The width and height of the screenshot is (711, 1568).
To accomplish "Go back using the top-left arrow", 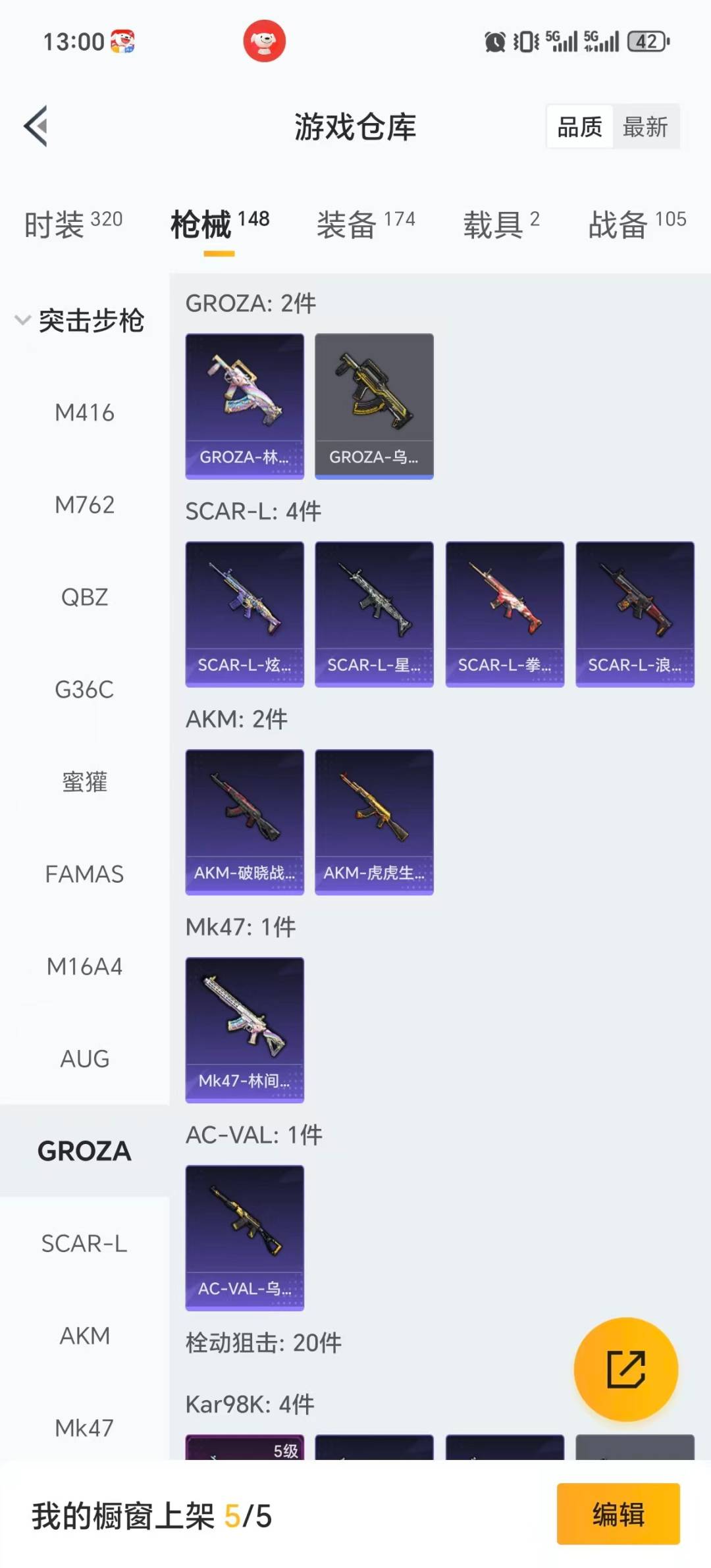I will [x=36, y=126].
